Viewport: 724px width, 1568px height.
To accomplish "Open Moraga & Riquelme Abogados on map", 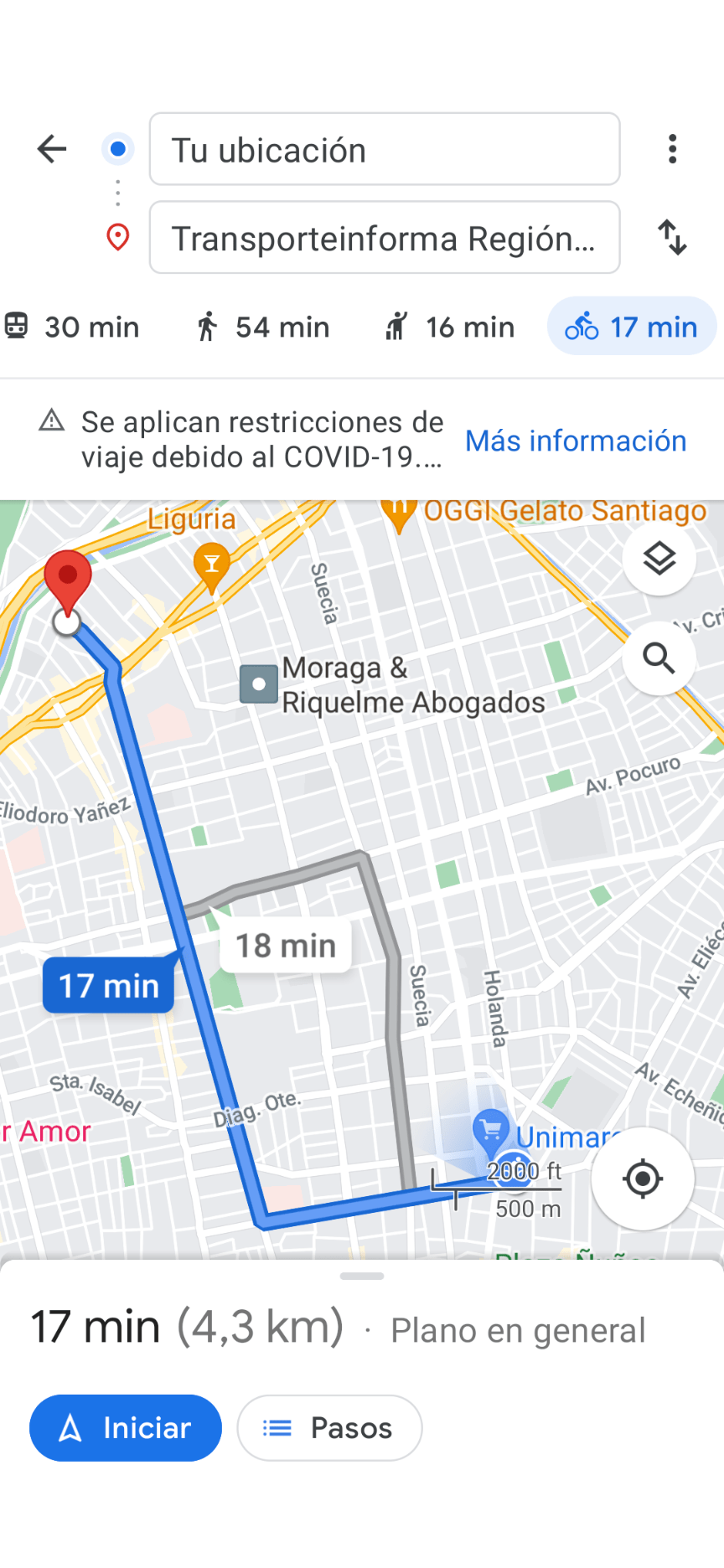I will (260, 684).
